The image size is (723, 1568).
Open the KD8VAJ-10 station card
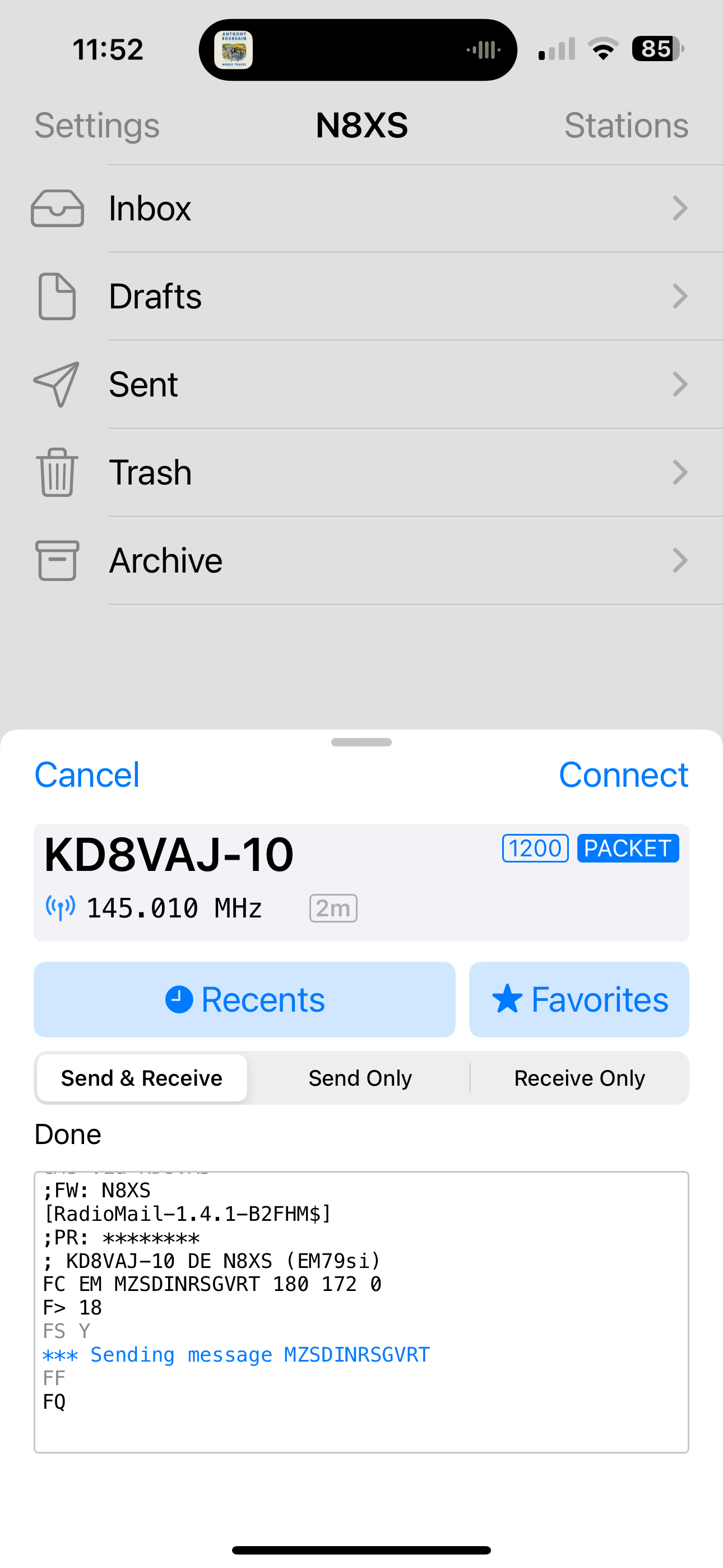point(361,883)
